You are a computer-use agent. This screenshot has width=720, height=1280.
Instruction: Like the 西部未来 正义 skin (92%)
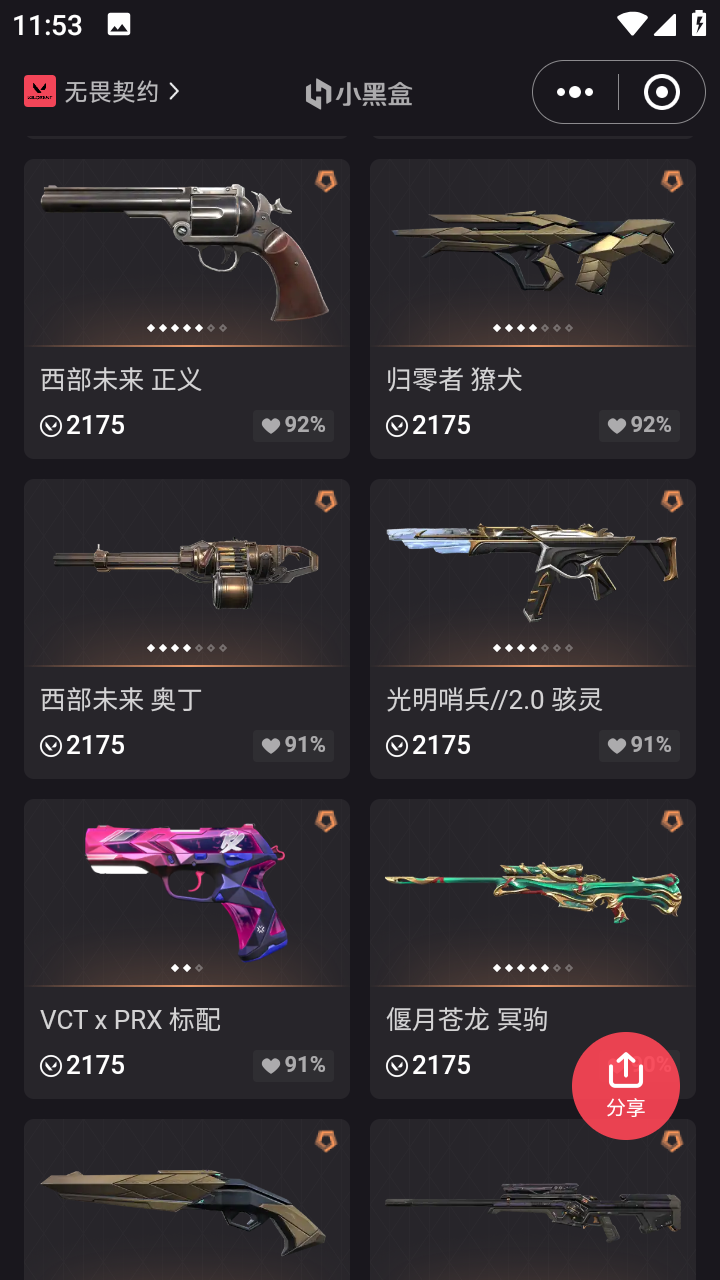click(293, 425)
